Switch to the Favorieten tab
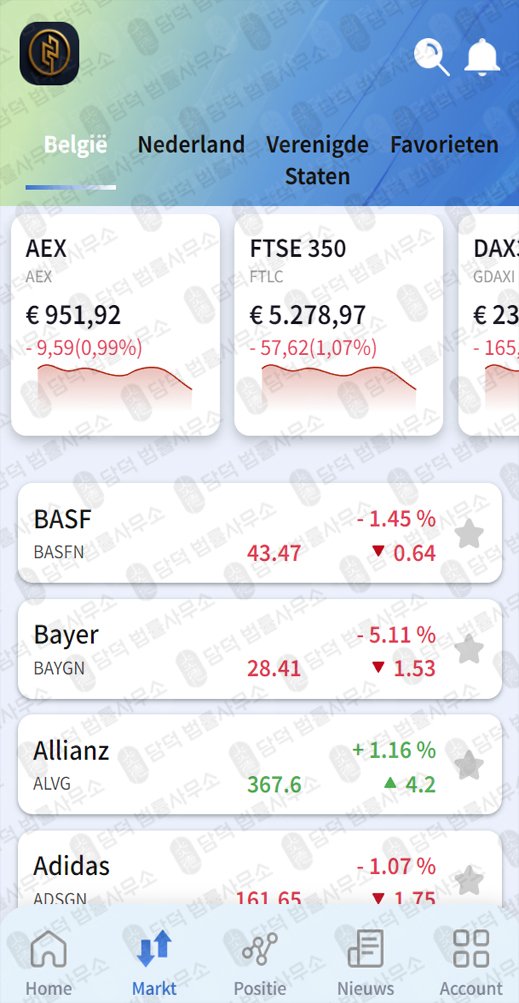Image resolution: width=519 pixels, height=1003 pixels. click(444, 144)
